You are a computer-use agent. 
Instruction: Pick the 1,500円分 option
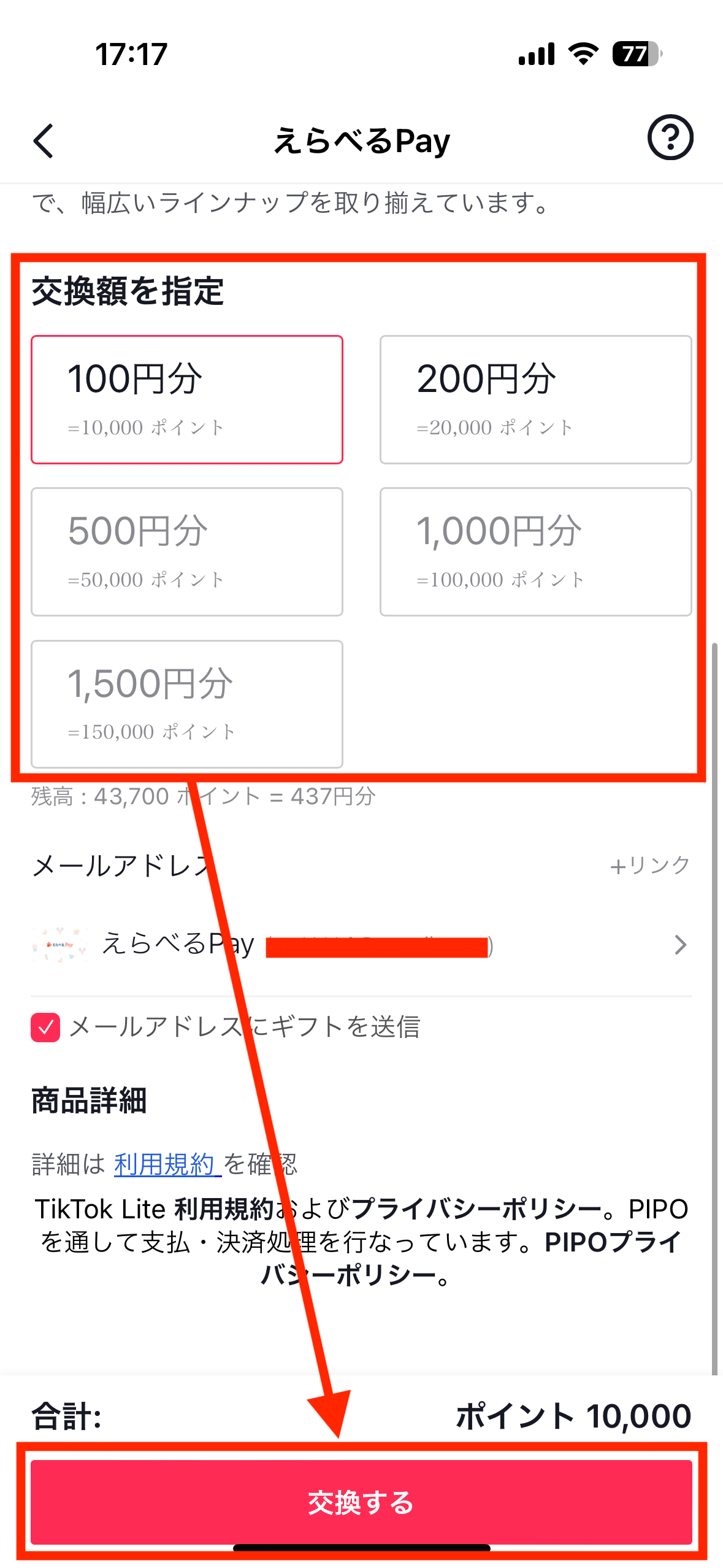click(x=187, y=704)
